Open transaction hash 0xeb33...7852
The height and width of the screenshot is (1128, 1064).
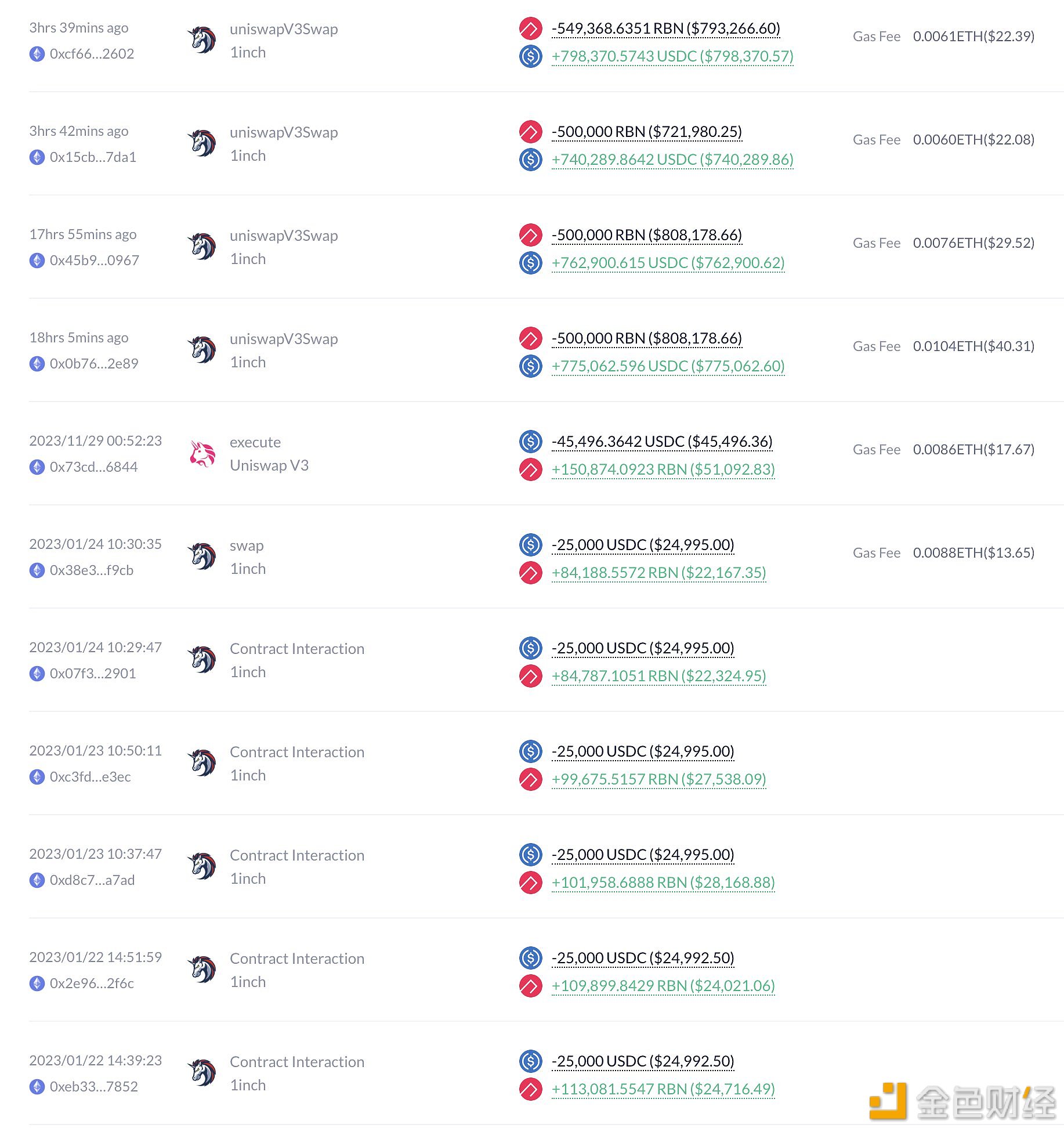click(x=94, y=1087)
